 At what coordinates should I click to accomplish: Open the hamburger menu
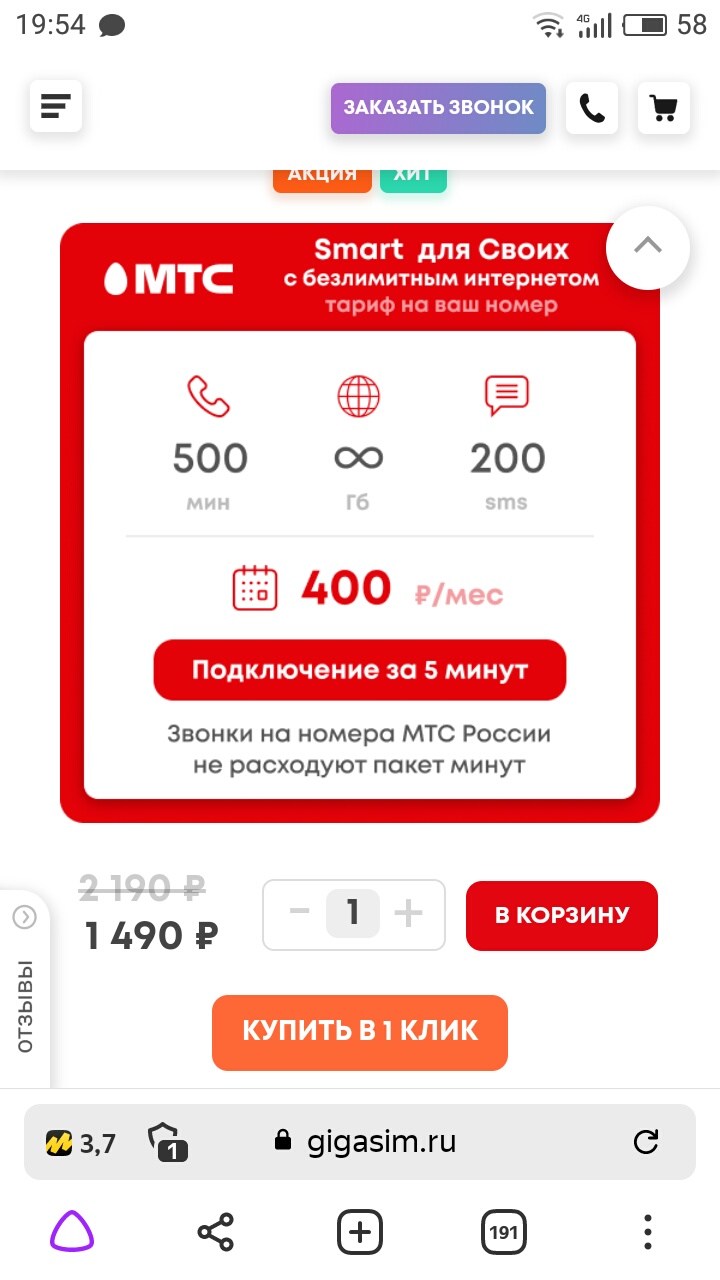[x=56, y=107]
